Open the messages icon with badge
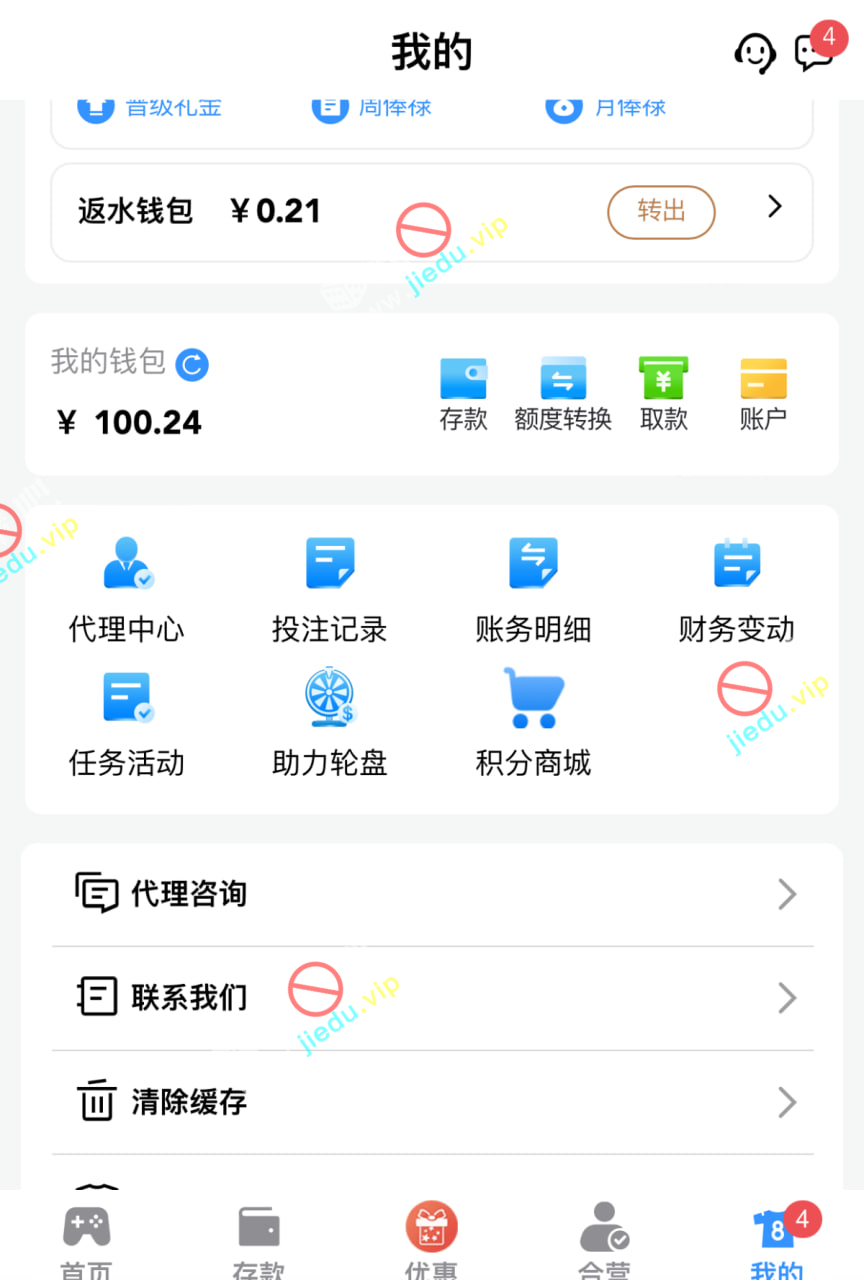Viewport: 864px width, 1280px height. pyautogui.click(x=813, y=52)
